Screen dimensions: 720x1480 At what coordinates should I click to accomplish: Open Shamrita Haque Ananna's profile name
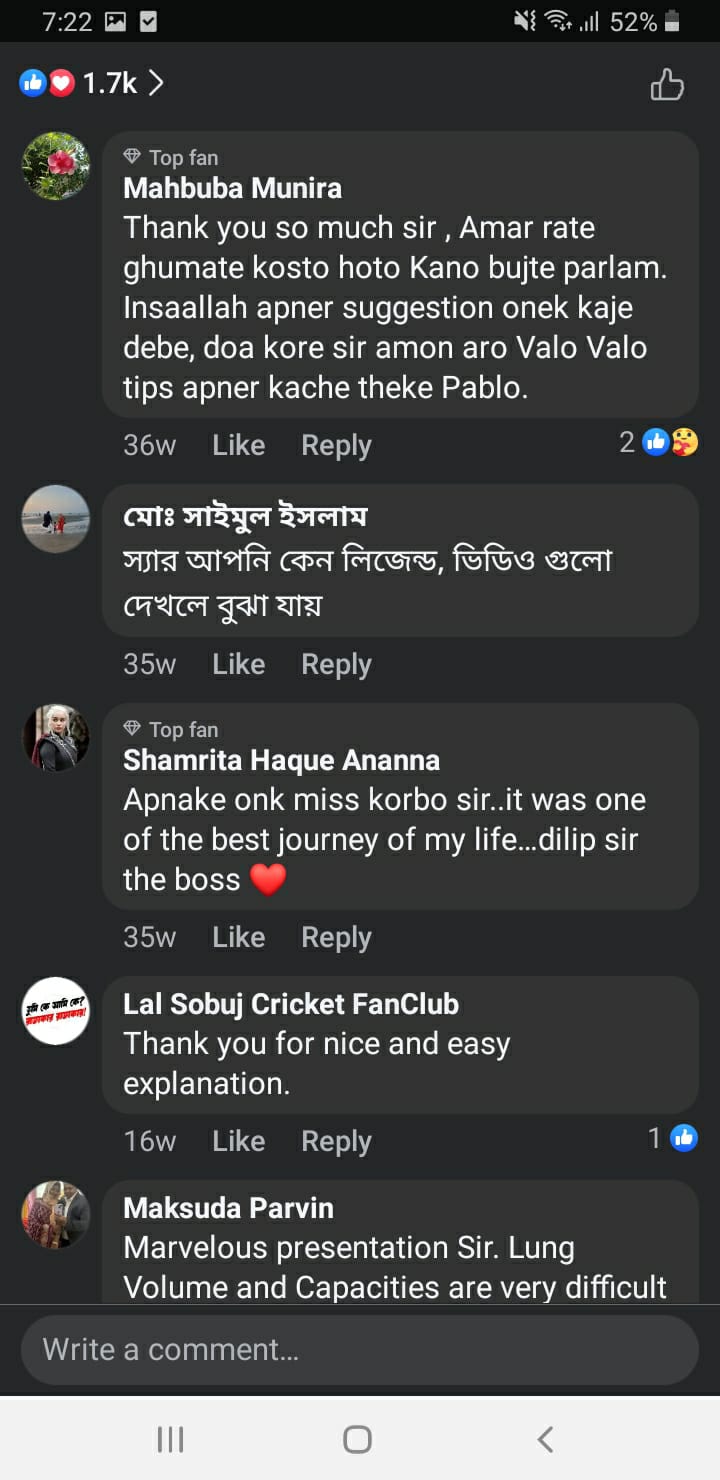pyautogui.click(x=281, y=760)
